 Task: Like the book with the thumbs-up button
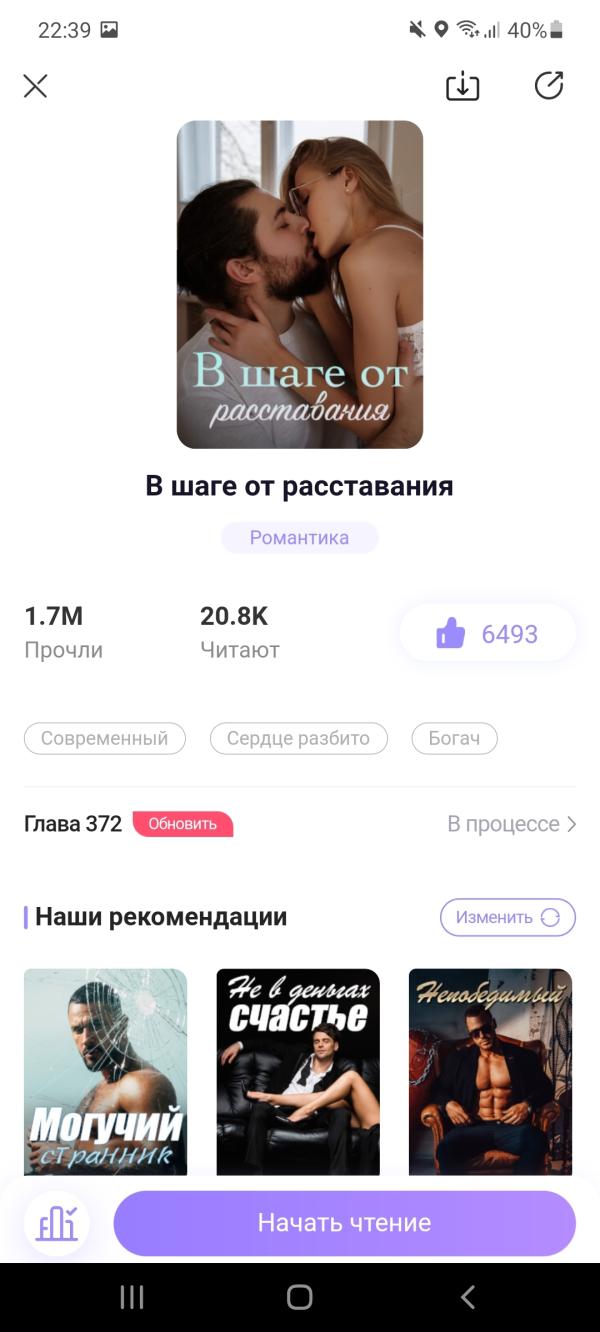tap(488, 634)
